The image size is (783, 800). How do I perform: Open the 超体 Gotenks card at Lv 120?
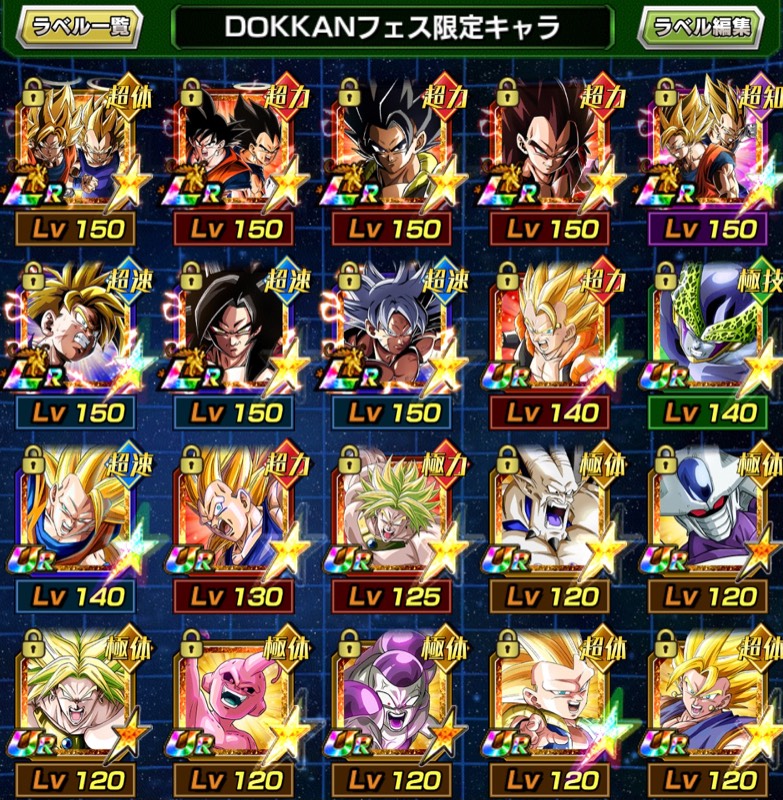click(x=547, y=695)
